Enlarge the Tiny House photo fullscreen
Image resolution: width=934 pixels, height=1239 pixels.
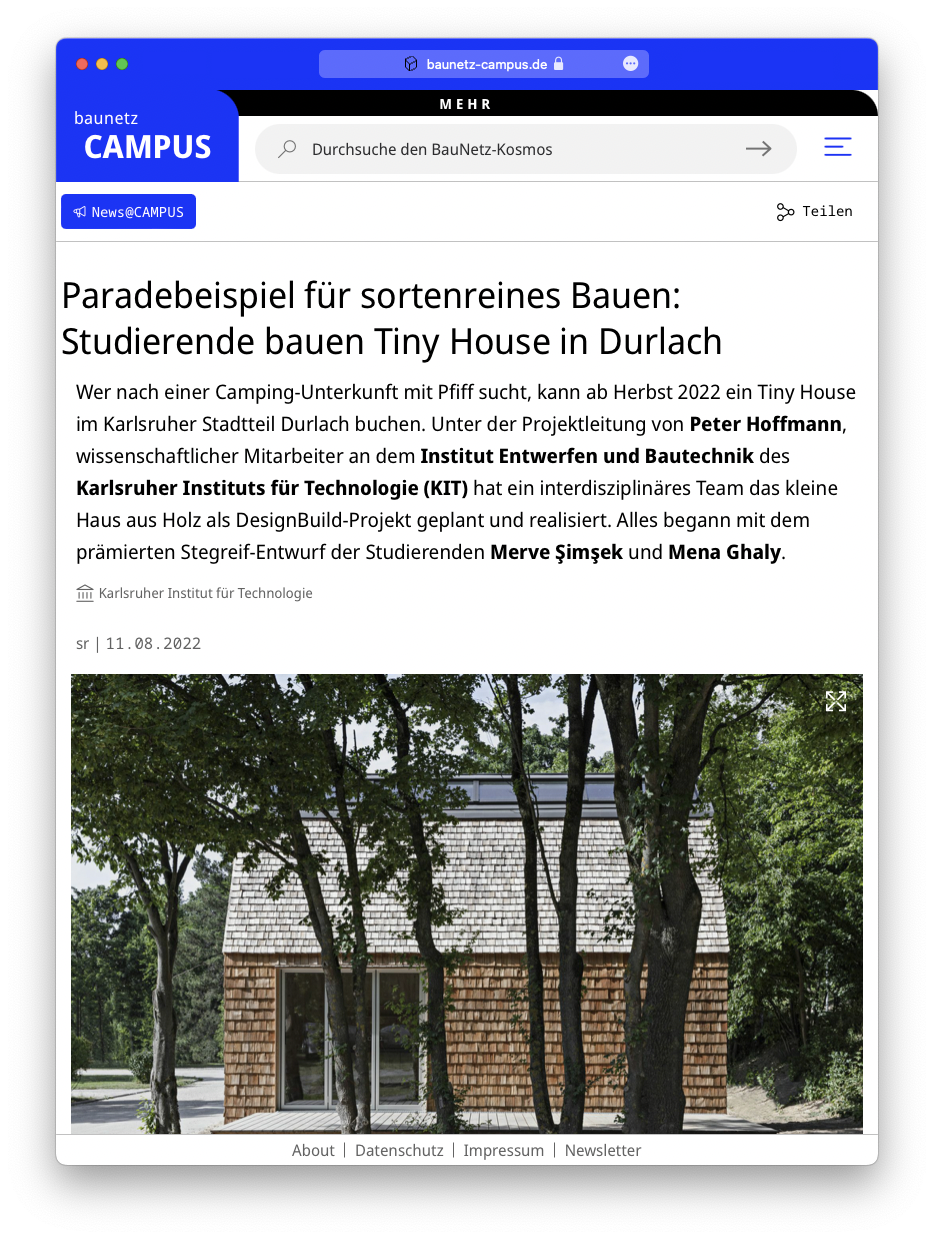click(836, 701)
